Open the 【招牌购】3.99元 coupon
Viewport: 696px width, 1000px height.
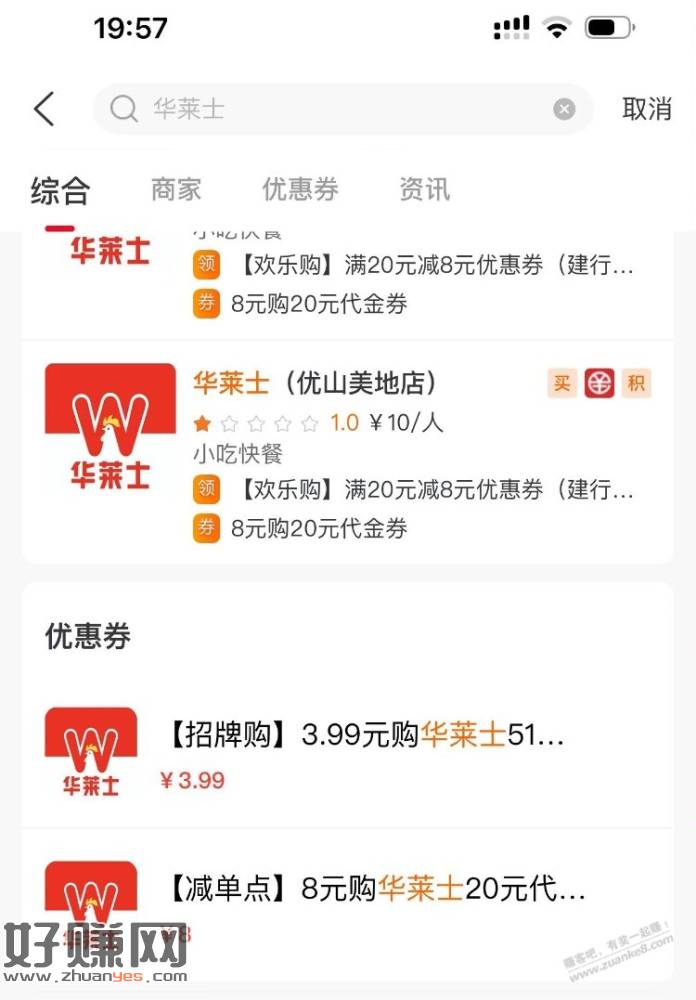(362, 736)
